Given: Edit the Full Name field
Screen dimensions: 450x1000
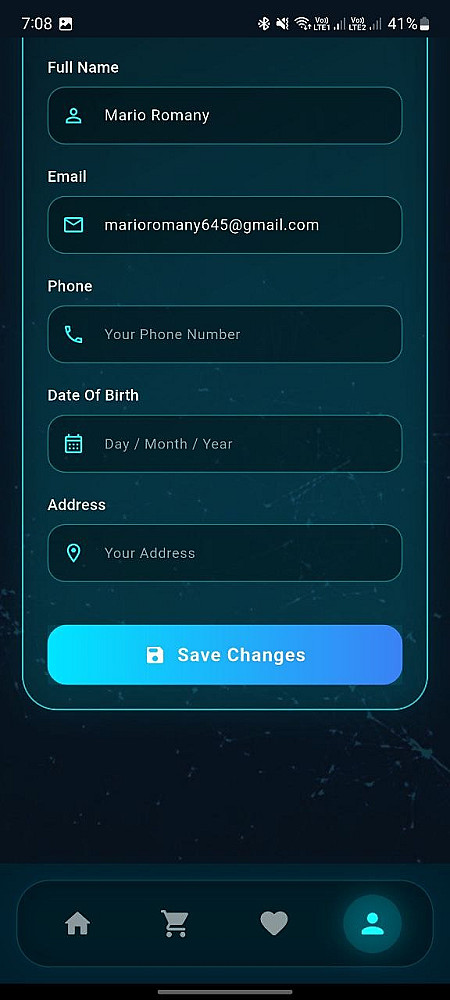Looking at the screenshot, I should pos(225,115).
